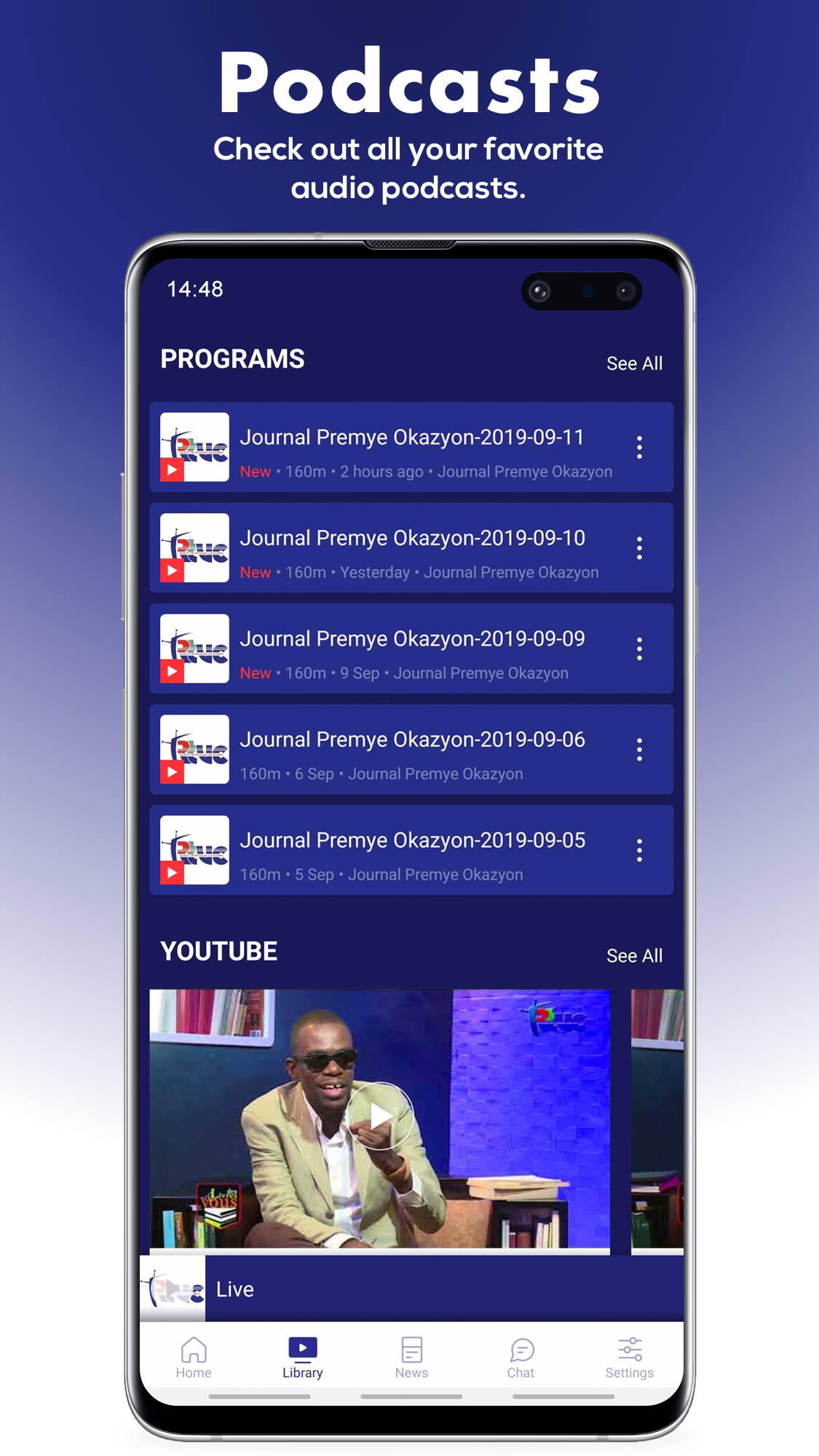Open the Live stream banner
819x1456 pixels.
(410, 1289)
